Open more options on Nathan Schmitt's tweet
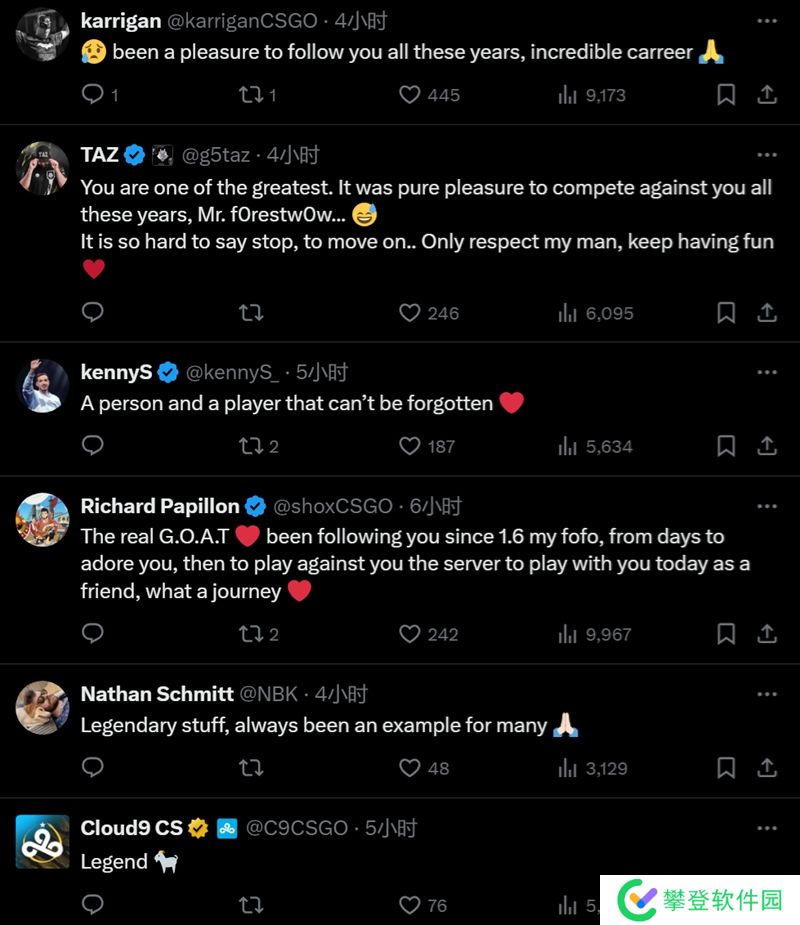Viewport: 800px width, 925px height. 767,694
